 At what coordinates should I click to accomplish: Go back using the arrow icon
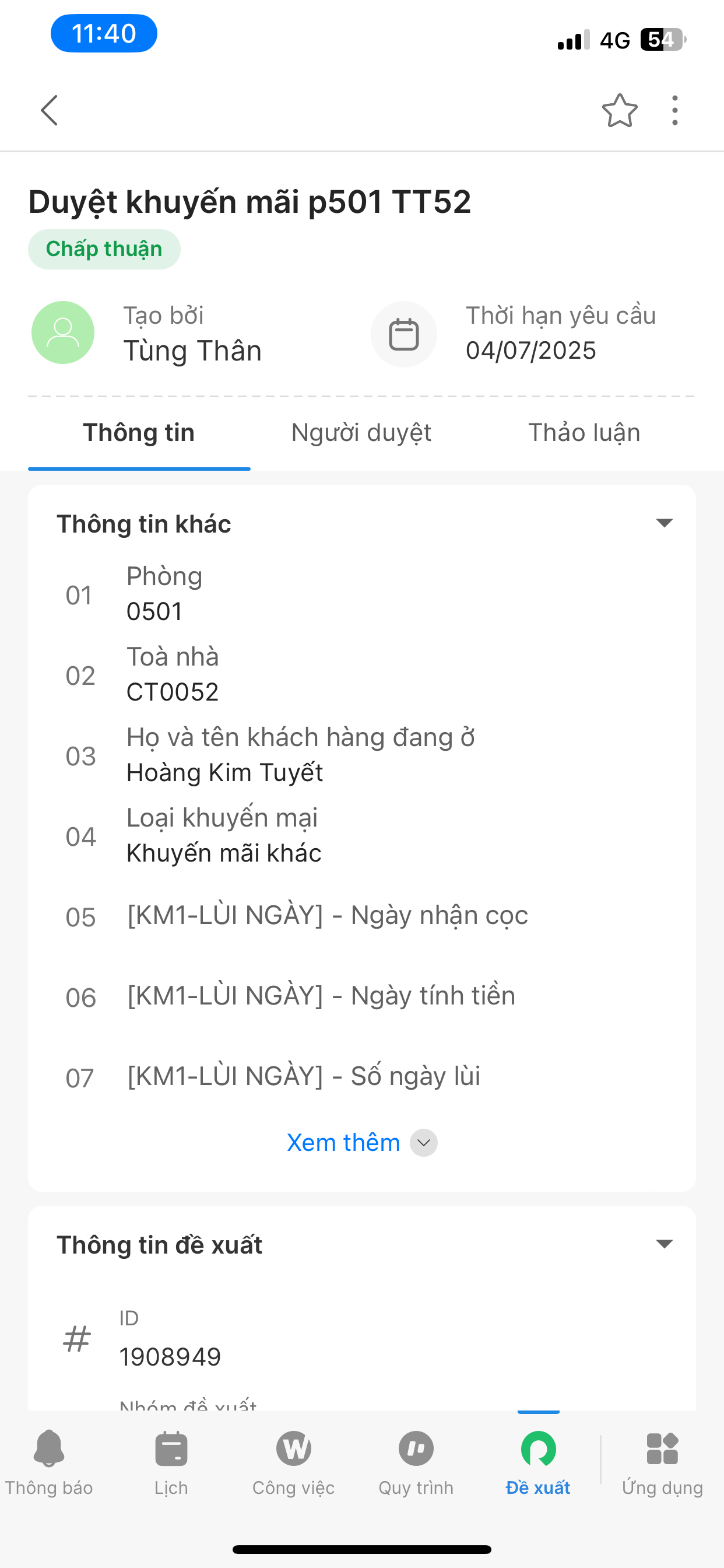point(50,110)
